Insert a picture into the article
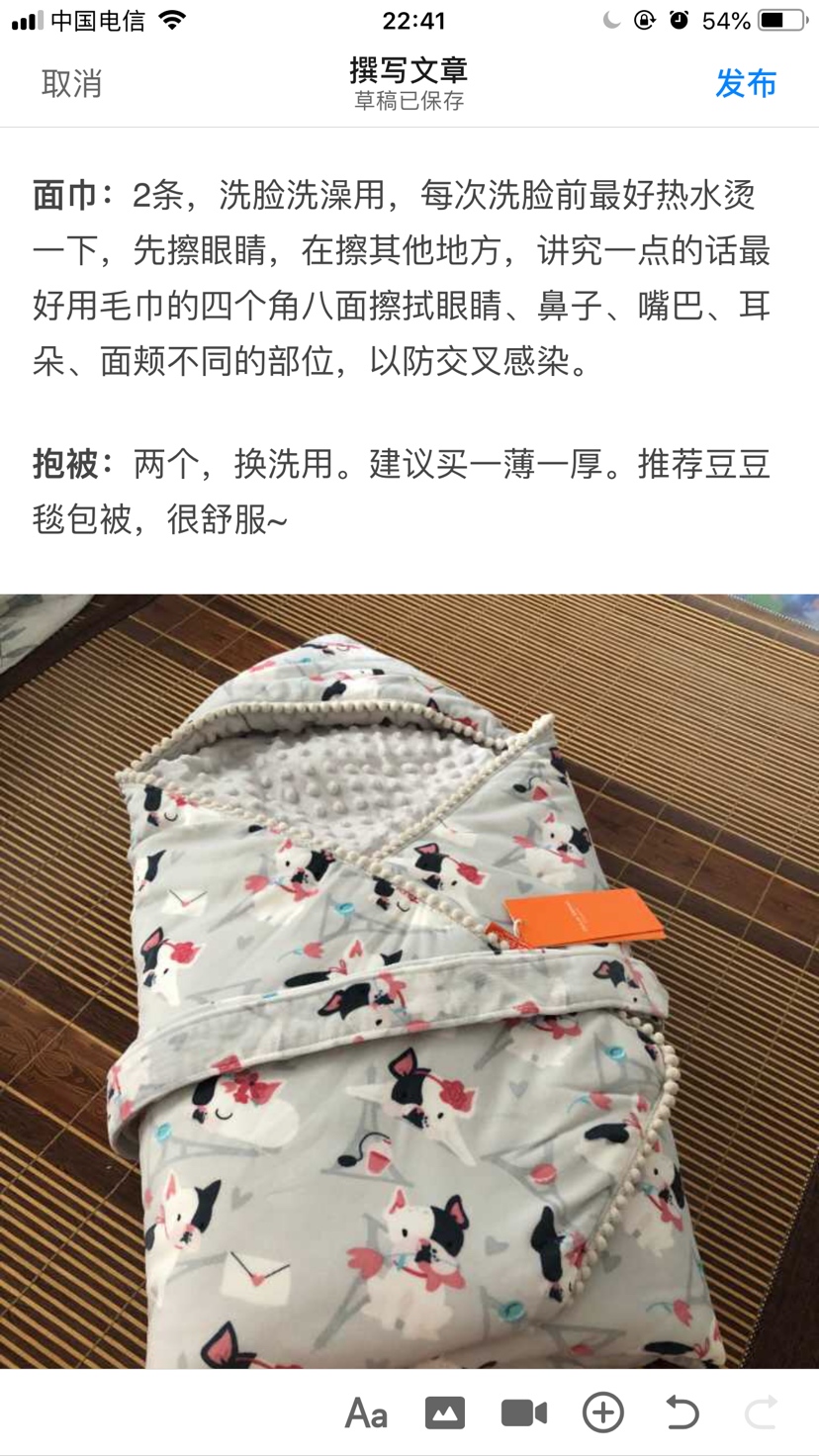 point(445,1412)
